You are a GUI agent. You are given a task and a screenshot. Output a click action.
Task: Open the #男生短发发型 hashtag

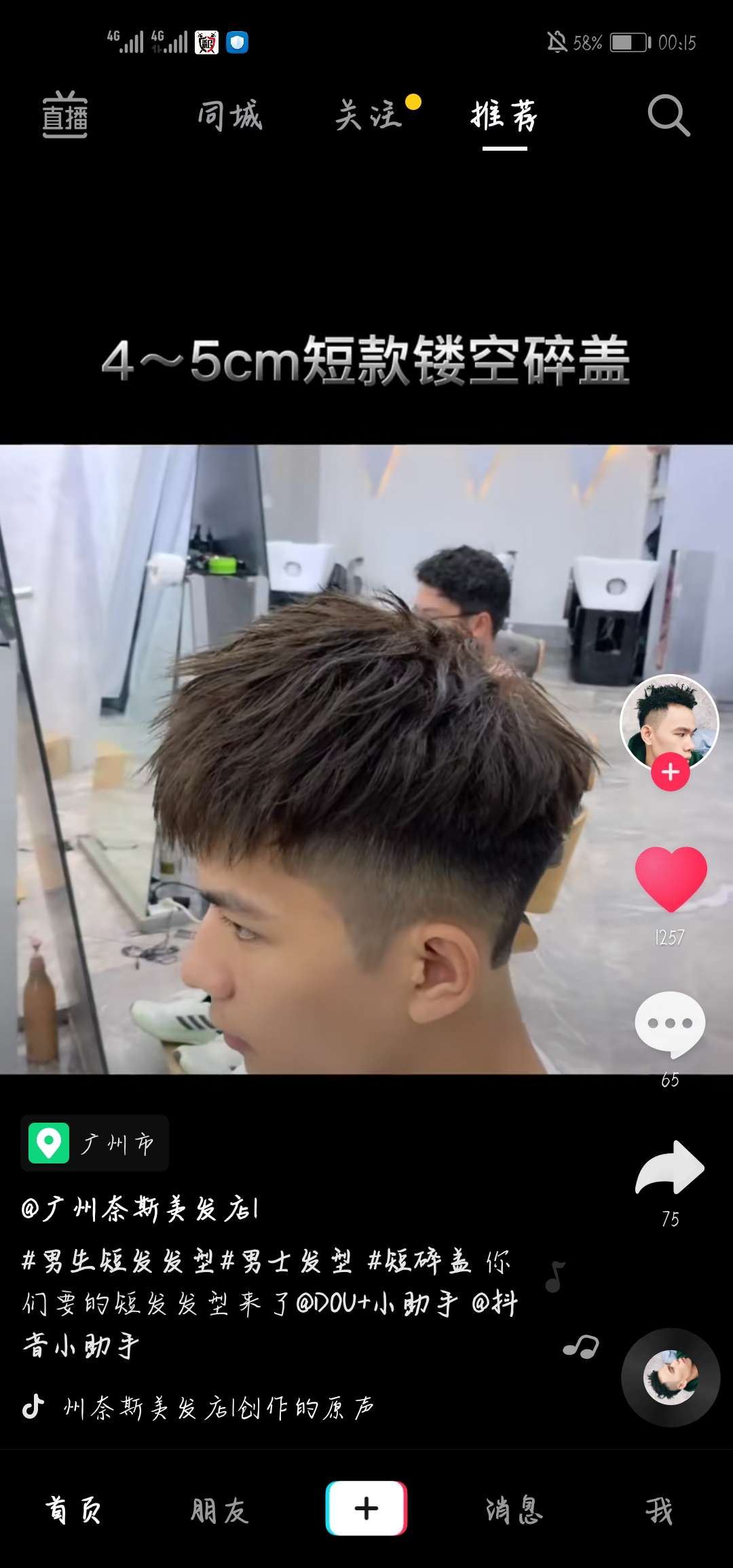[x=117, y=1261]
